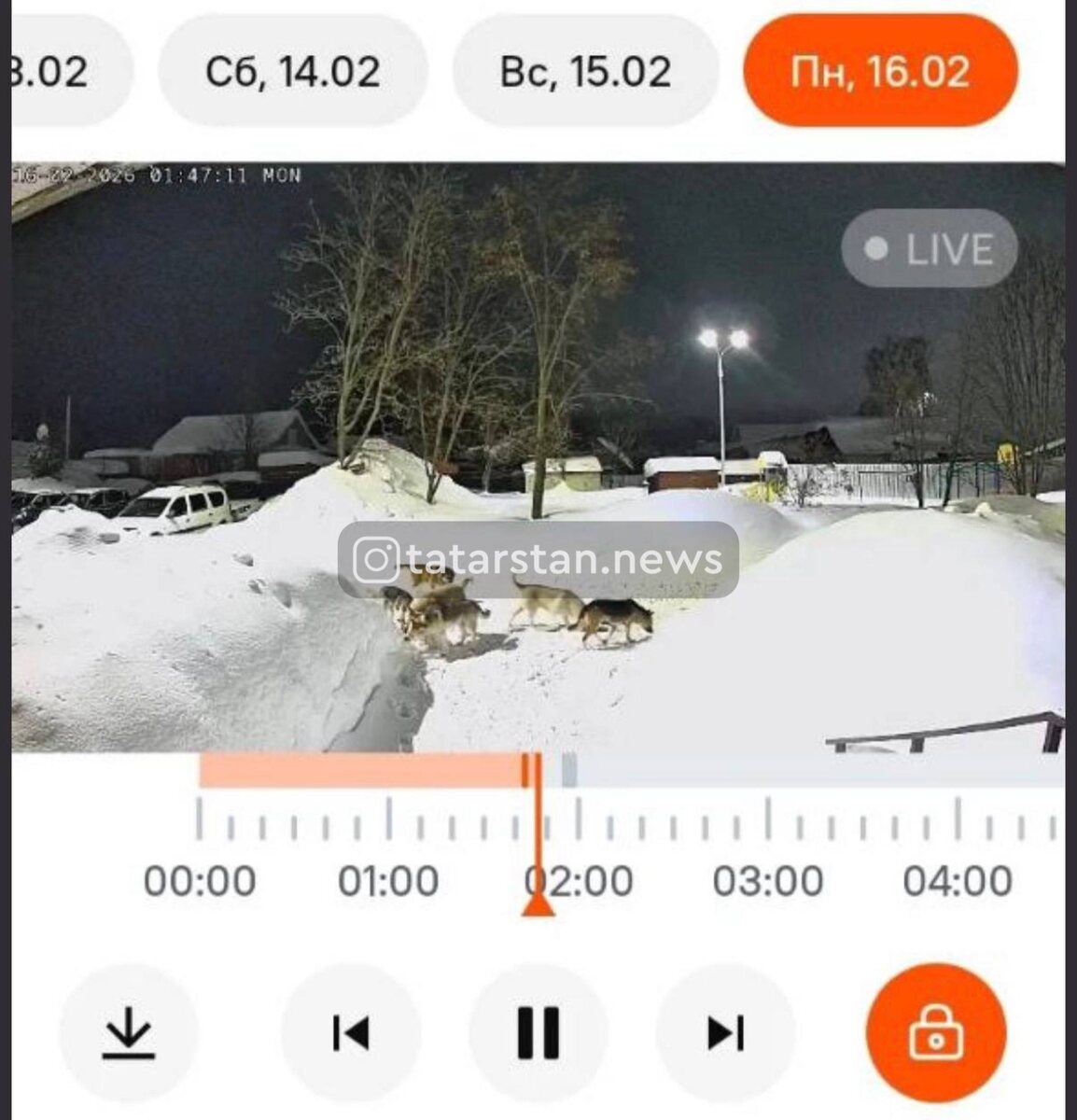Screen dimensions: 1077x1120
Task: Tap the camera video view
Action: (538, 457)
